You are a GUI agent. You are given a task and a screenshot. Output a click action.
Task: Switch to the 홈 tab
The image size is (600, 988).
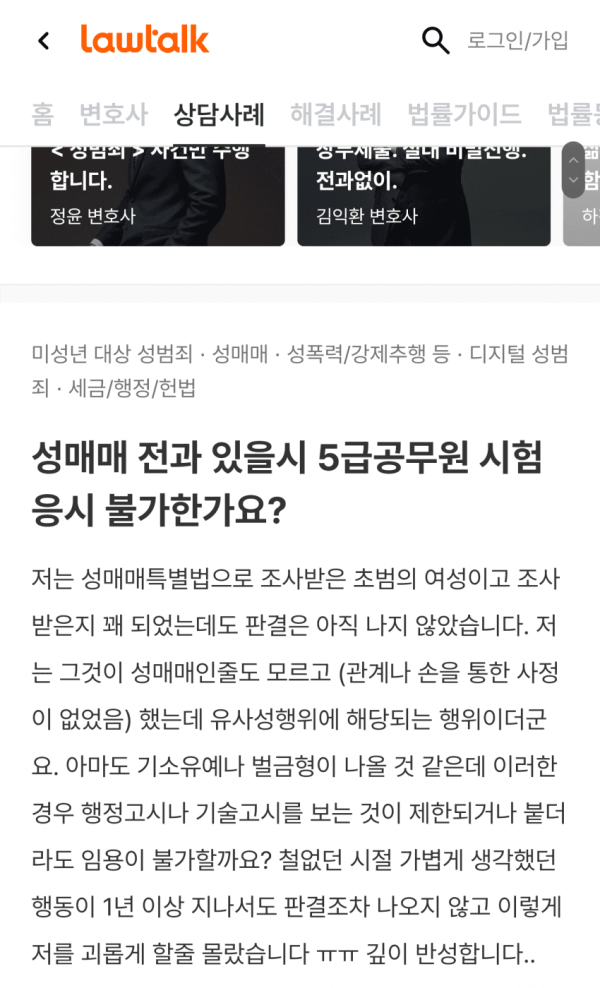[42, 114]
